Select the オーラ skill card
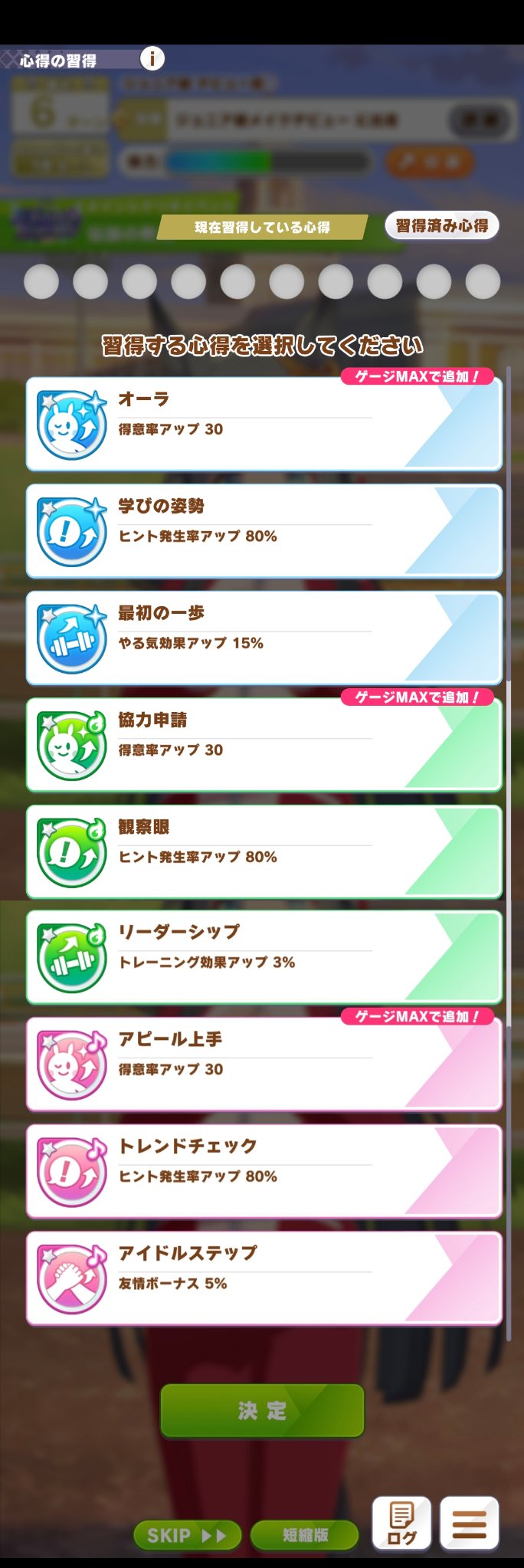The image size is (524, 1568). click(264, 424)
